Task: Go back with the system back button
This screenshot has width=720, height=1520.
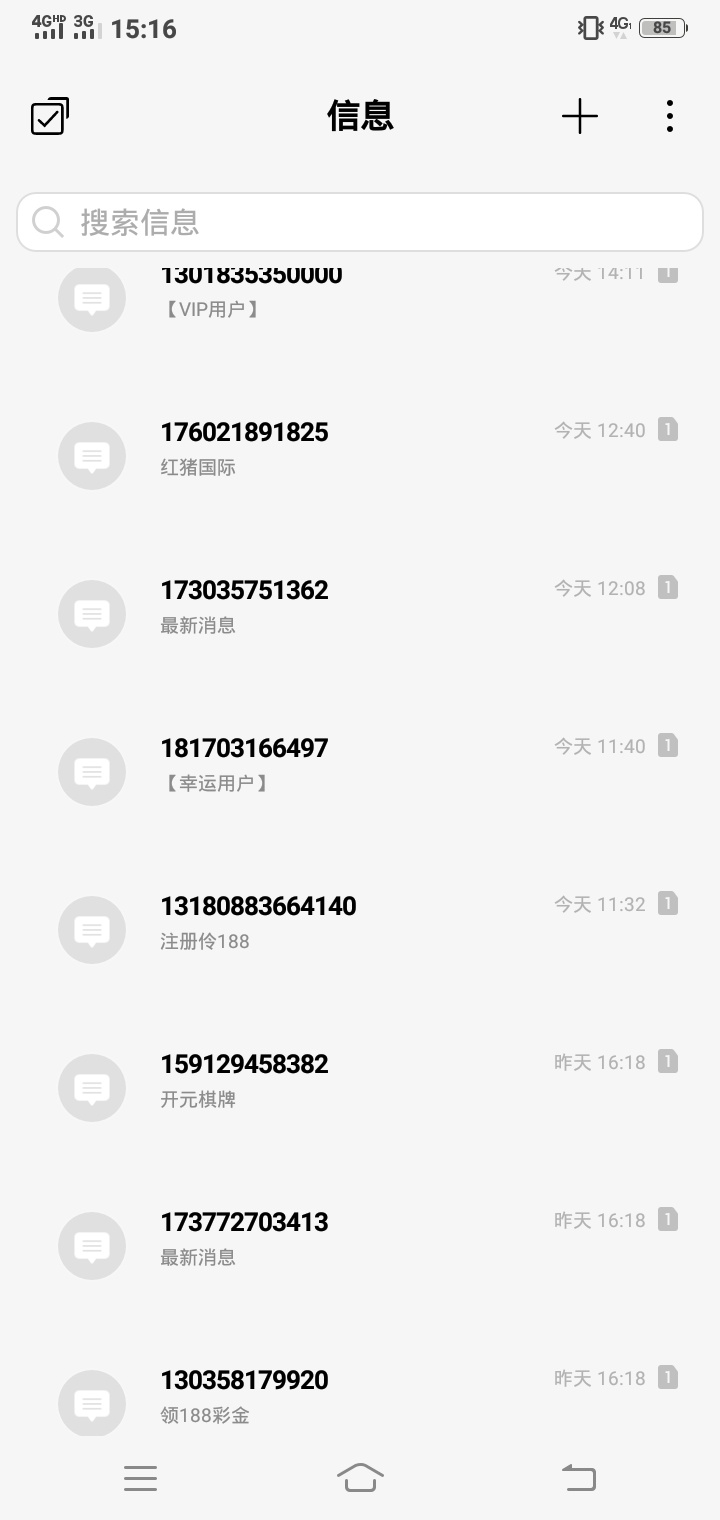Action: tap(579, 1477)
